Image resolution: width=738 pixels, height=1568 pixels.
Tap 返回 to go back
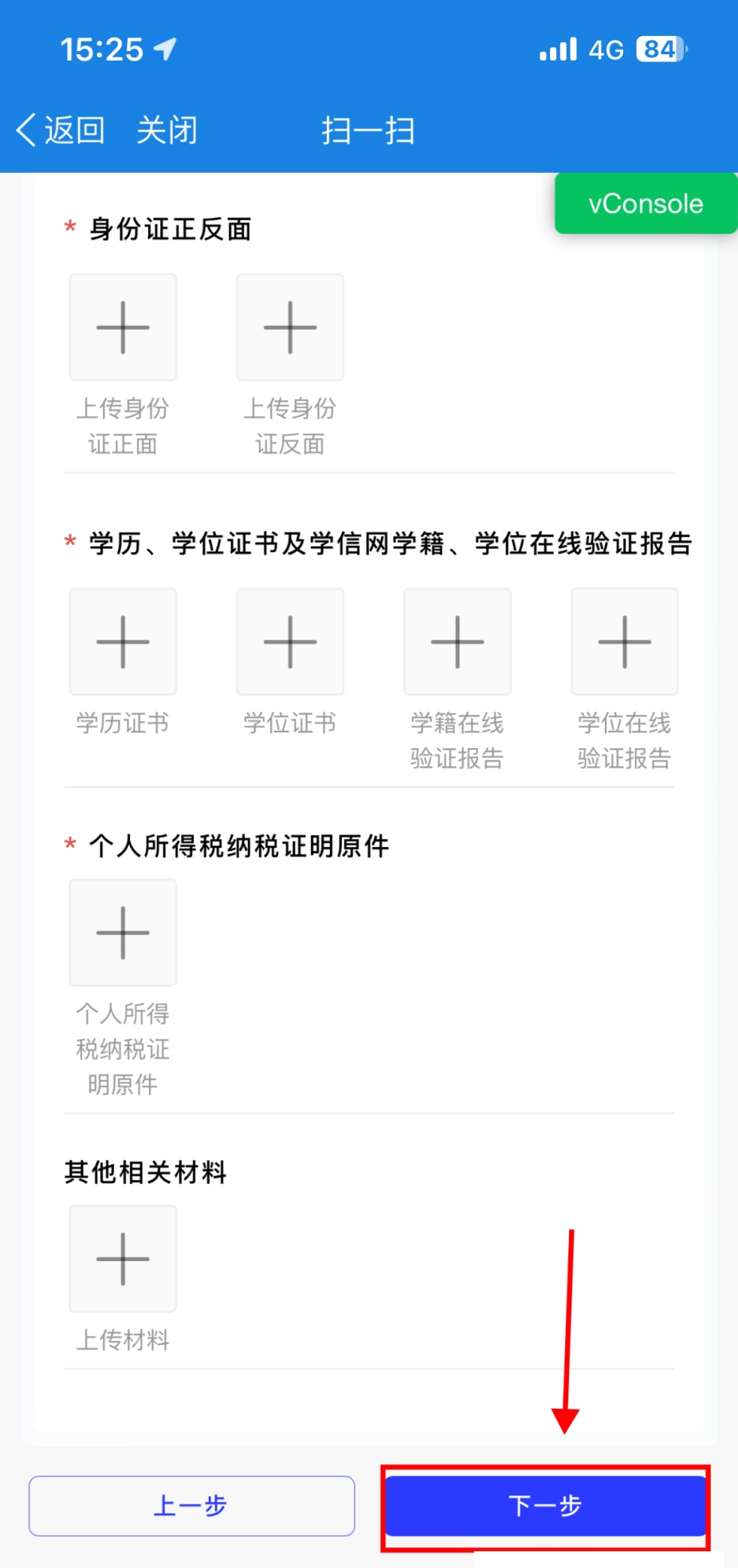pos(61,130)
